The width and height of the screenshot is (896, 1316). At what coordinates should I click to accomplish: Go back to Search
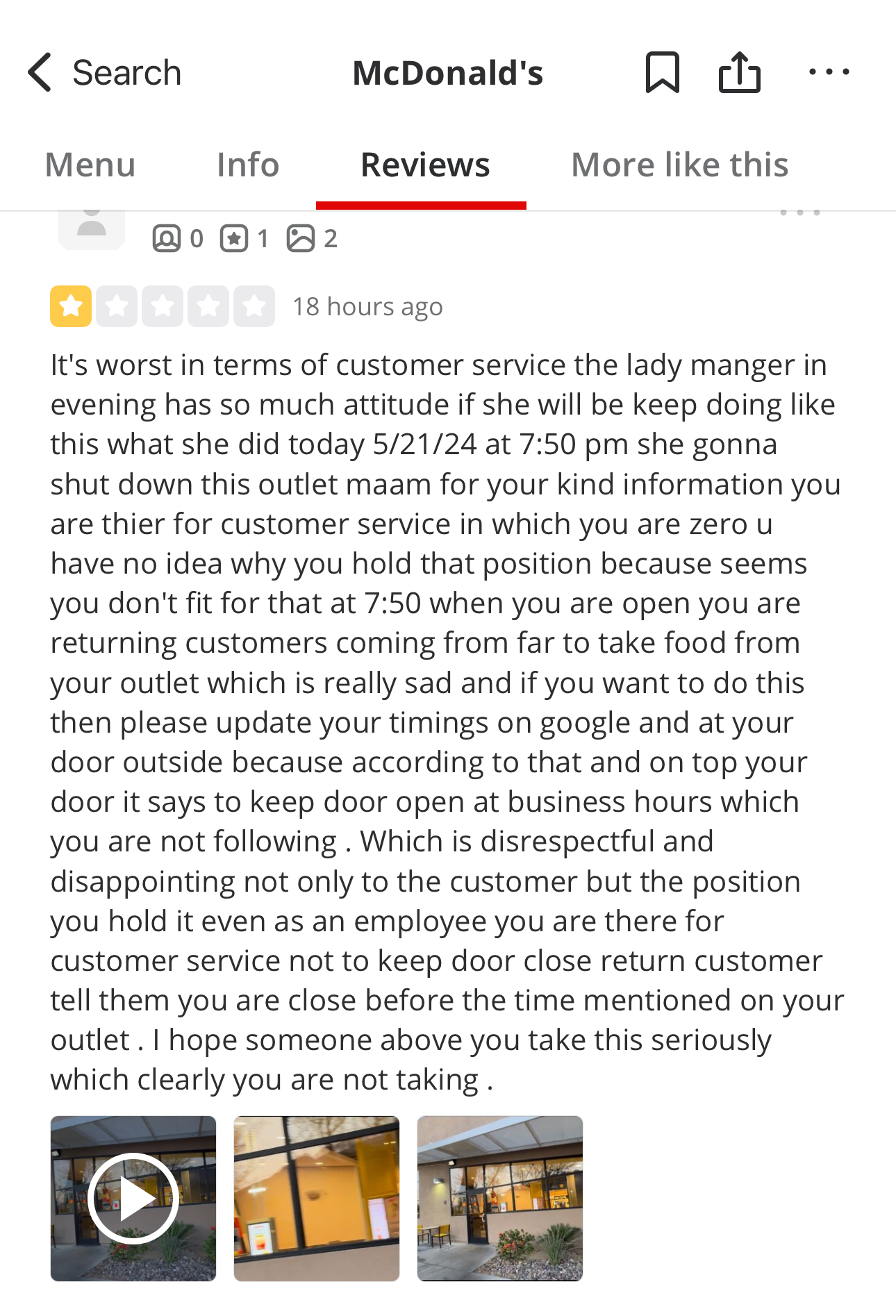pyautogui.click(x=104, y=73)
